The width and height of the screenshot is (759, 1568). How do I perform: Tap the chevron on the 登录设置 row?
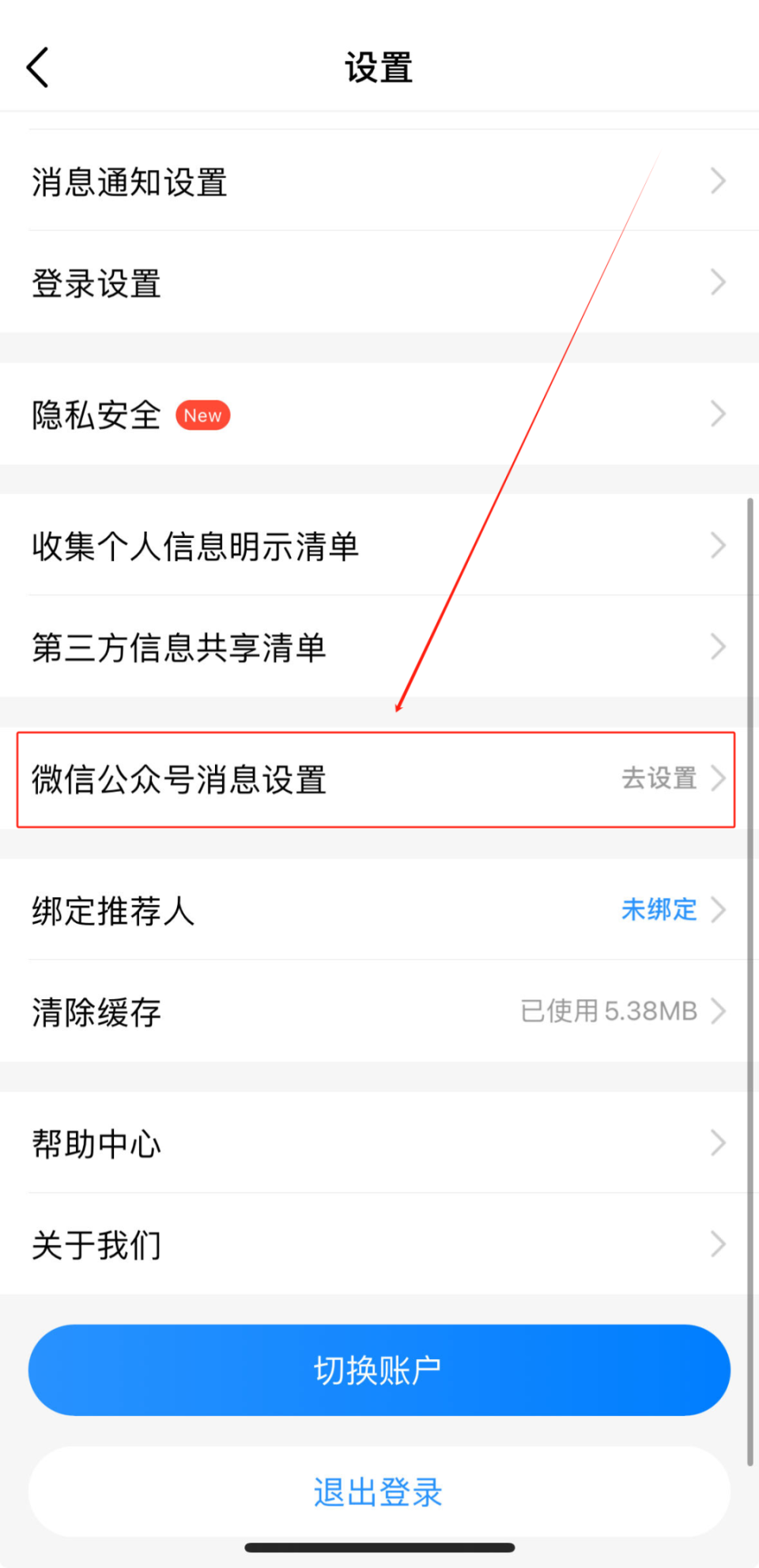(x=717, y=282)
